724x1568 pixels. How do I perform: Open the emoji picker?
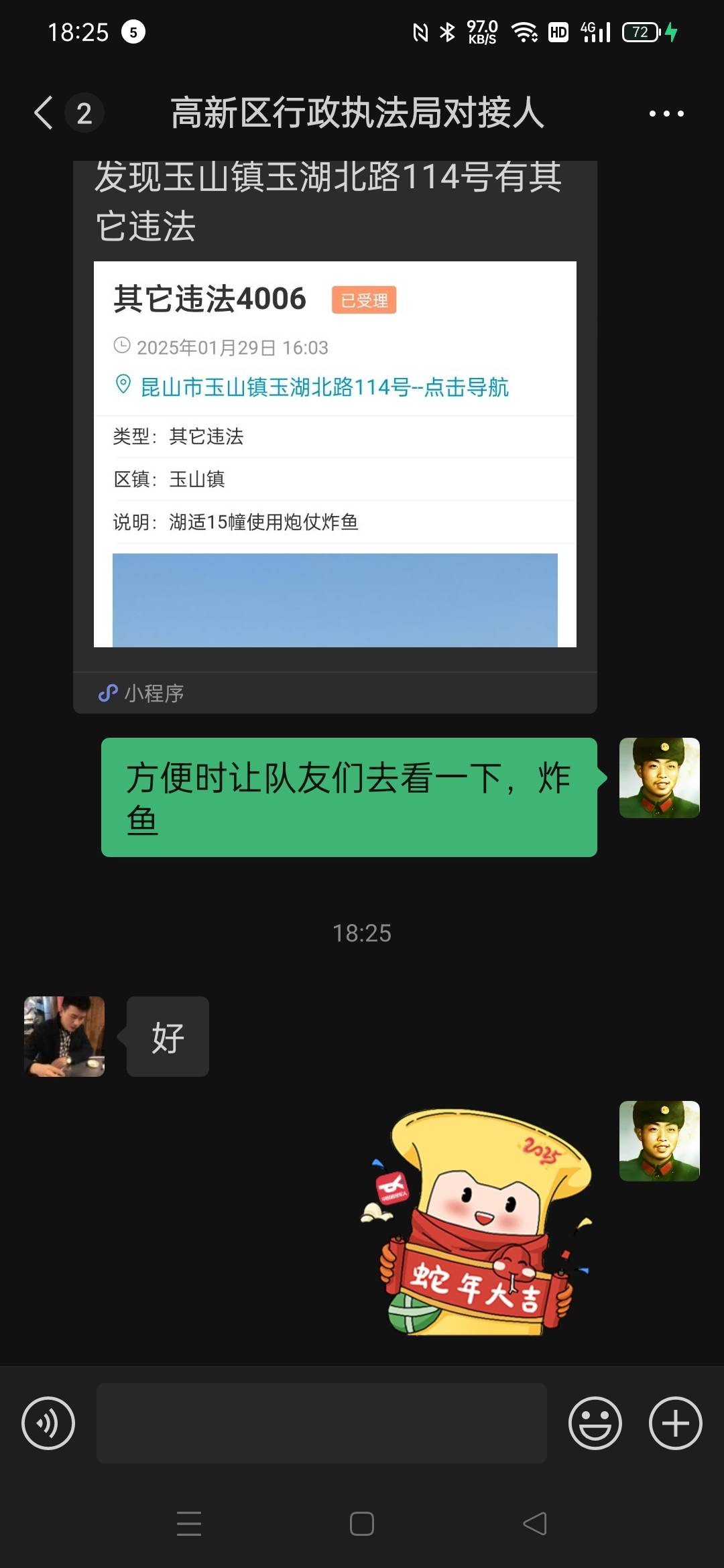click(595, 1423)
